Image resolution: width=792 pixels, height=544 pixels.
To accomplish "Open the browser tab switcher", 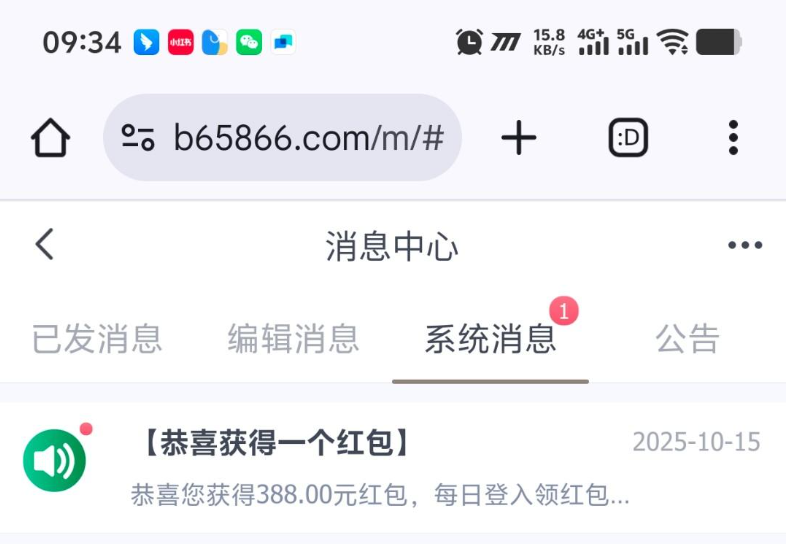I will pyautogui.click(x=628, y=138).
